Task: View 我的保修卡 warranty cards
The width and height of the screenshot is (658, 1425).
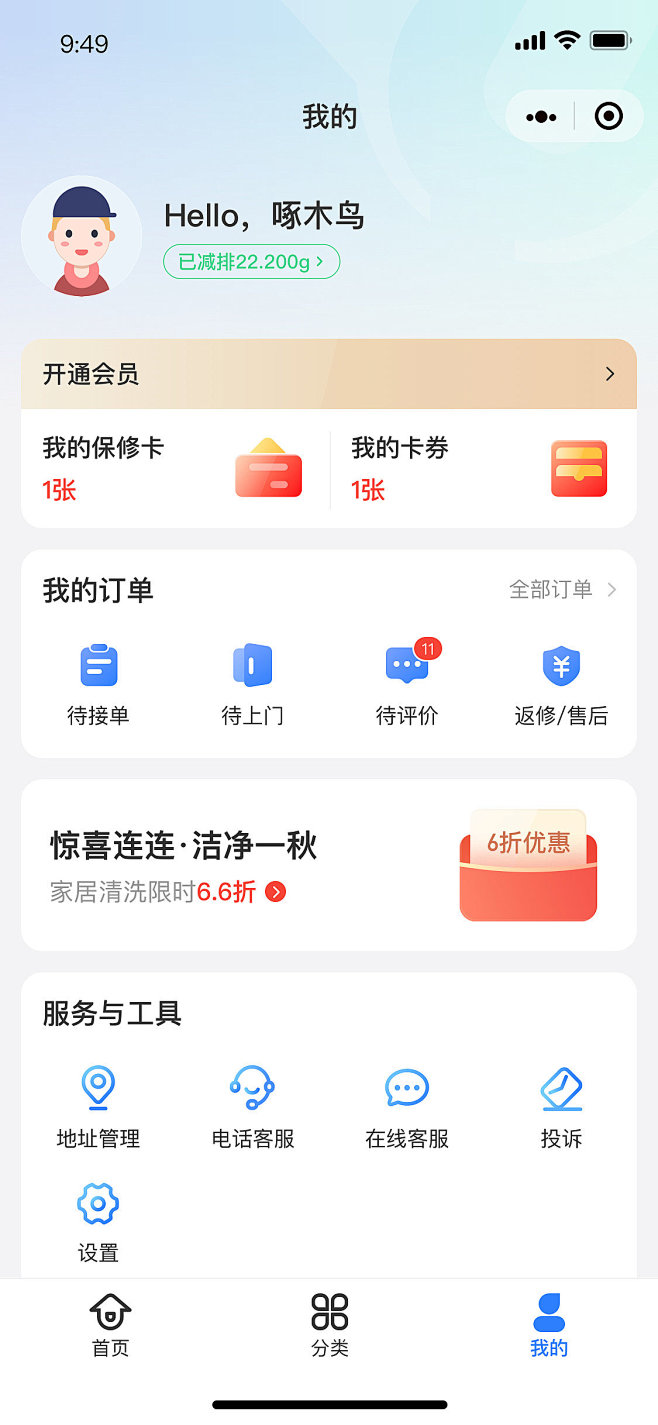Action: [x=174, y=468]
